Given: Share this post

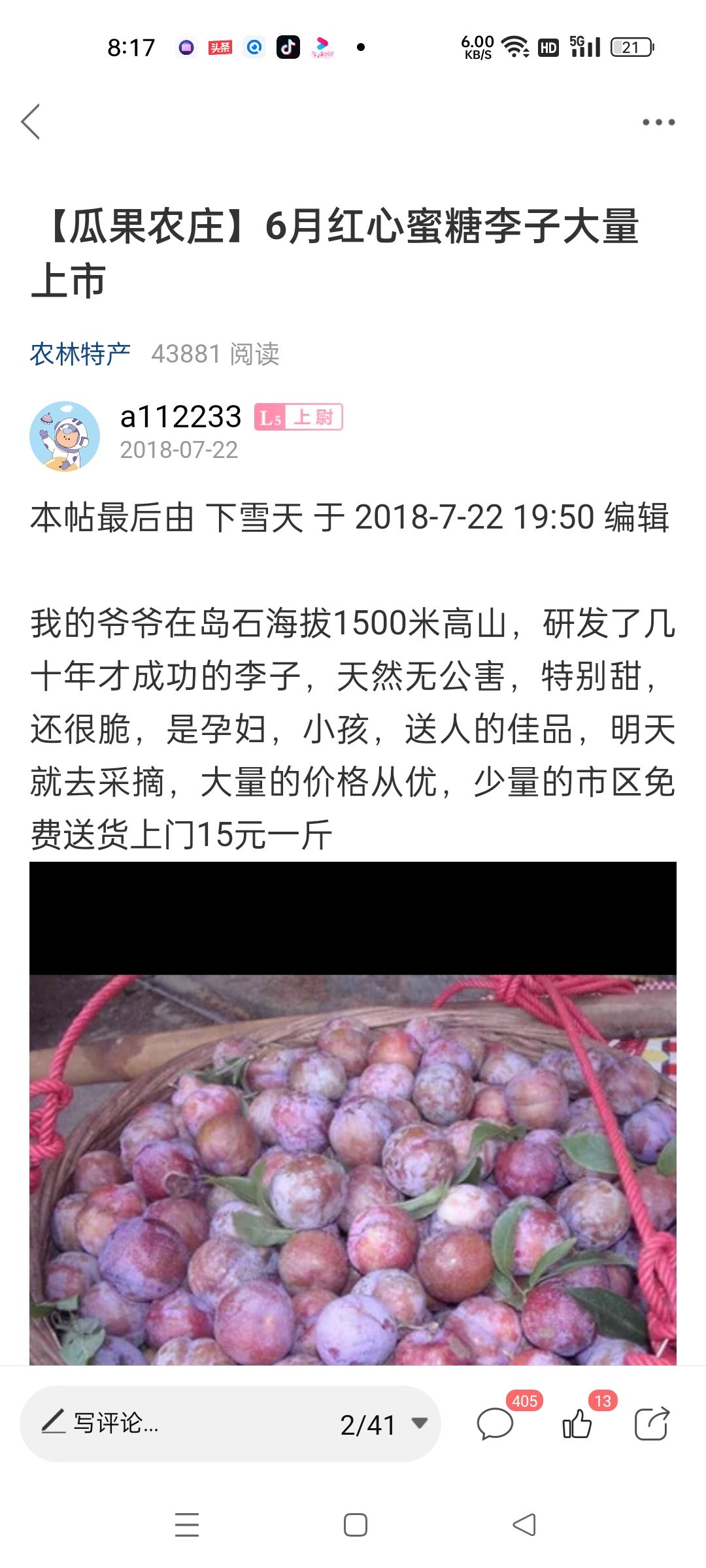Looking at the screenshot, I should [x=652, y=1424].
